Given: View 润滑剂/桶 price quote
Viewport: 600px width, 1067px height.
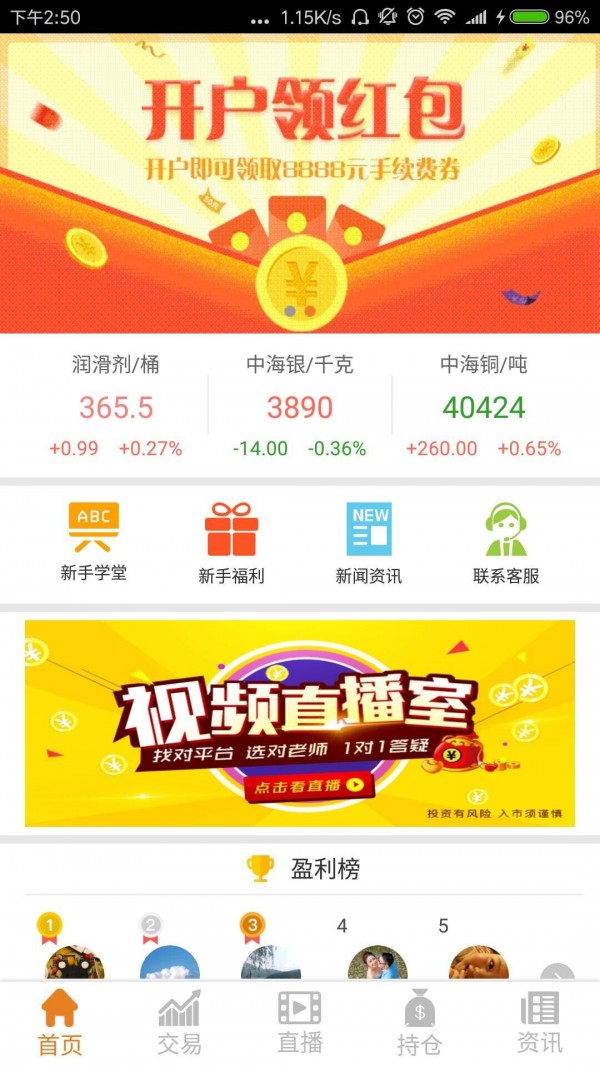Looking at the screenshot, I should click(x=116, y=407).
